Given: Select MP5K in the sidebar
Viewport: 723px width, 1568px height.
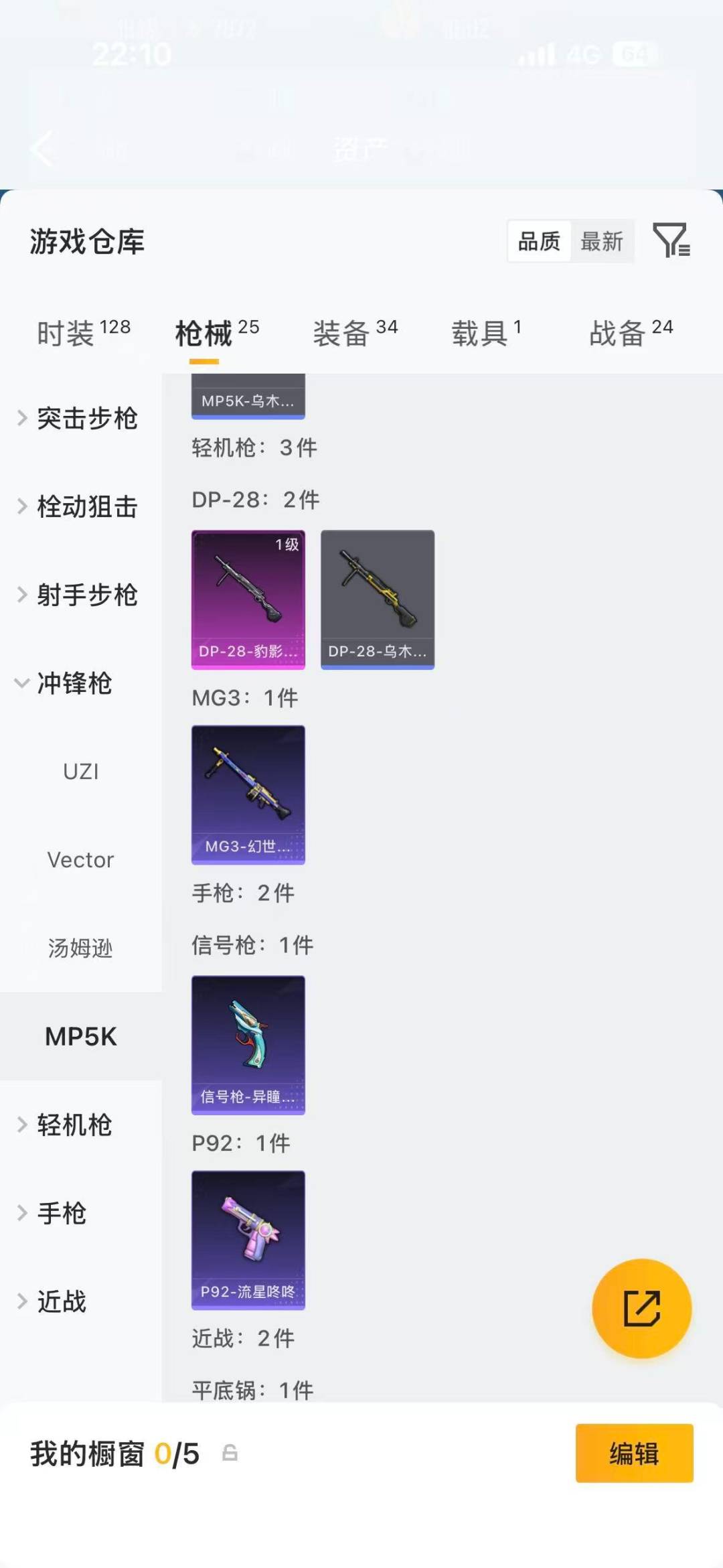Looking at the screenshot, I should pyautogui.click(x=80, y=1037).
